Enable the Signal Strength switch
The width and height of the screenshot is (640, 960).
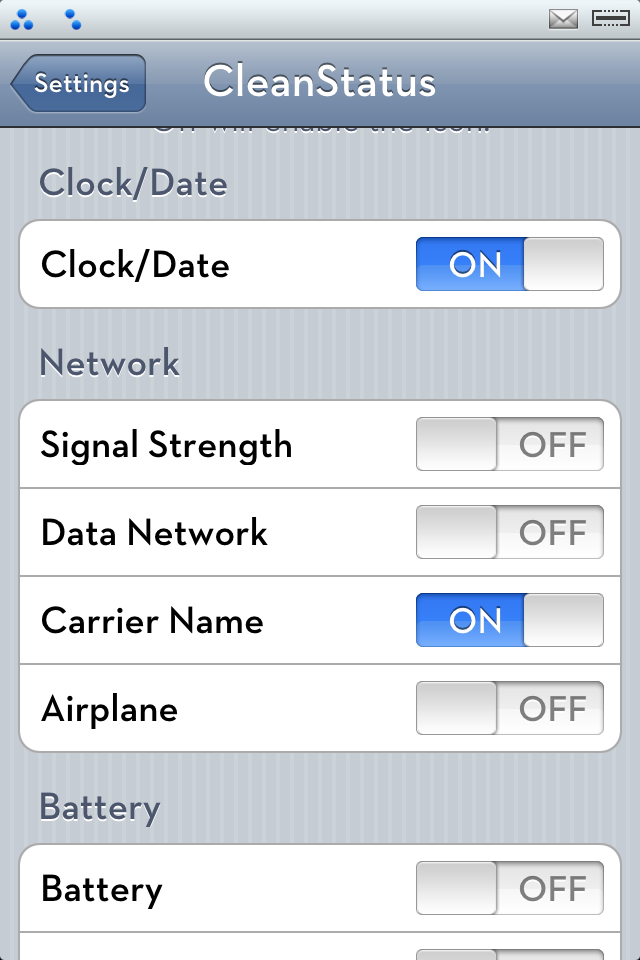509,445
